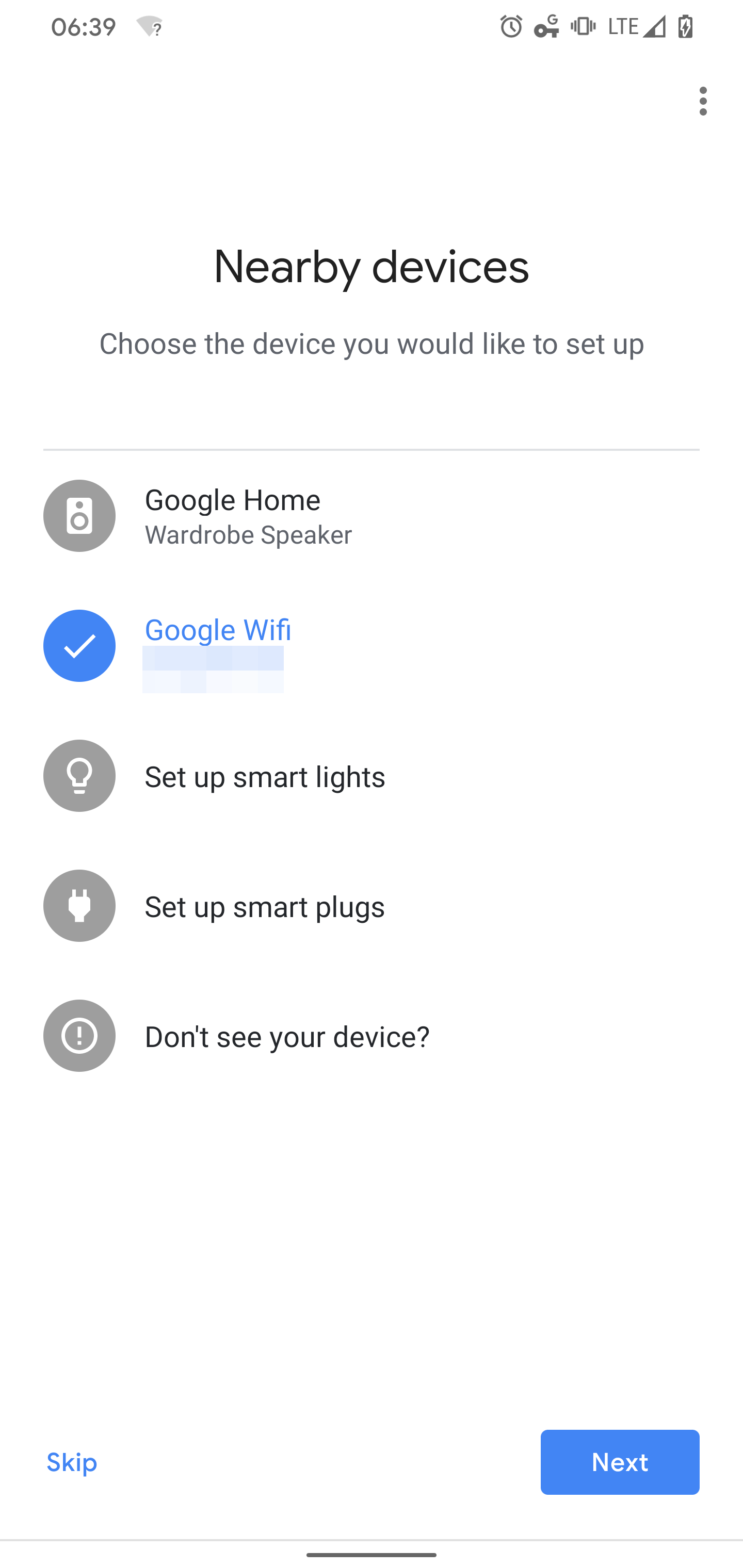Tap the blue checkmark on Google Wifi
The image size is (743, 1568).
79,645
